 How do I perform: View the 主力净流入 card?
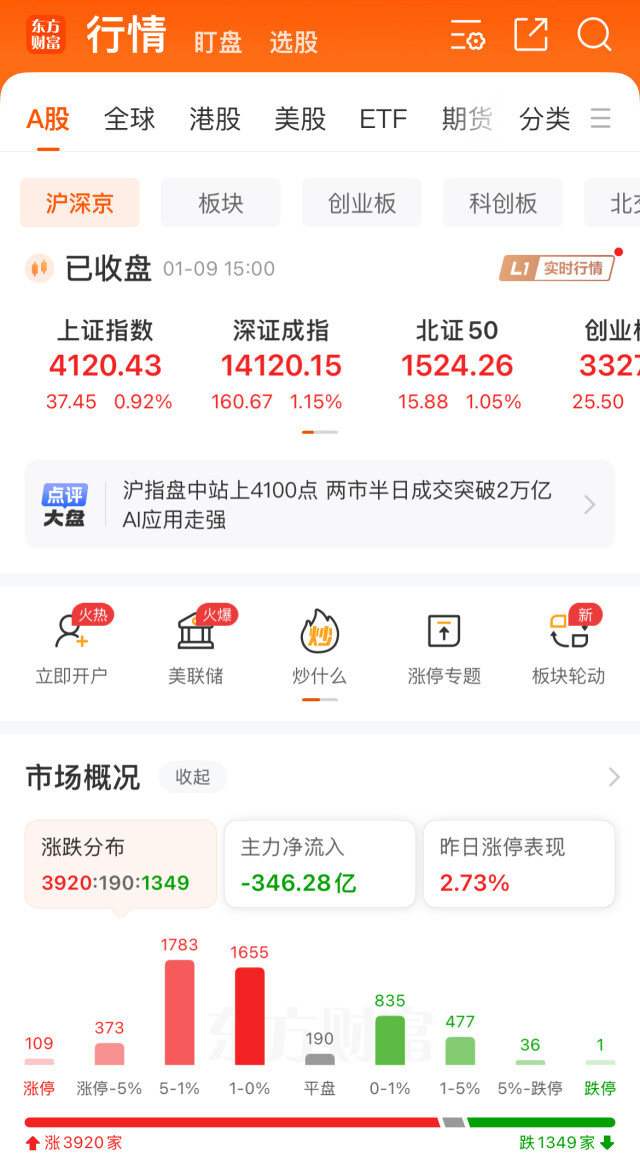coord(319,864)
